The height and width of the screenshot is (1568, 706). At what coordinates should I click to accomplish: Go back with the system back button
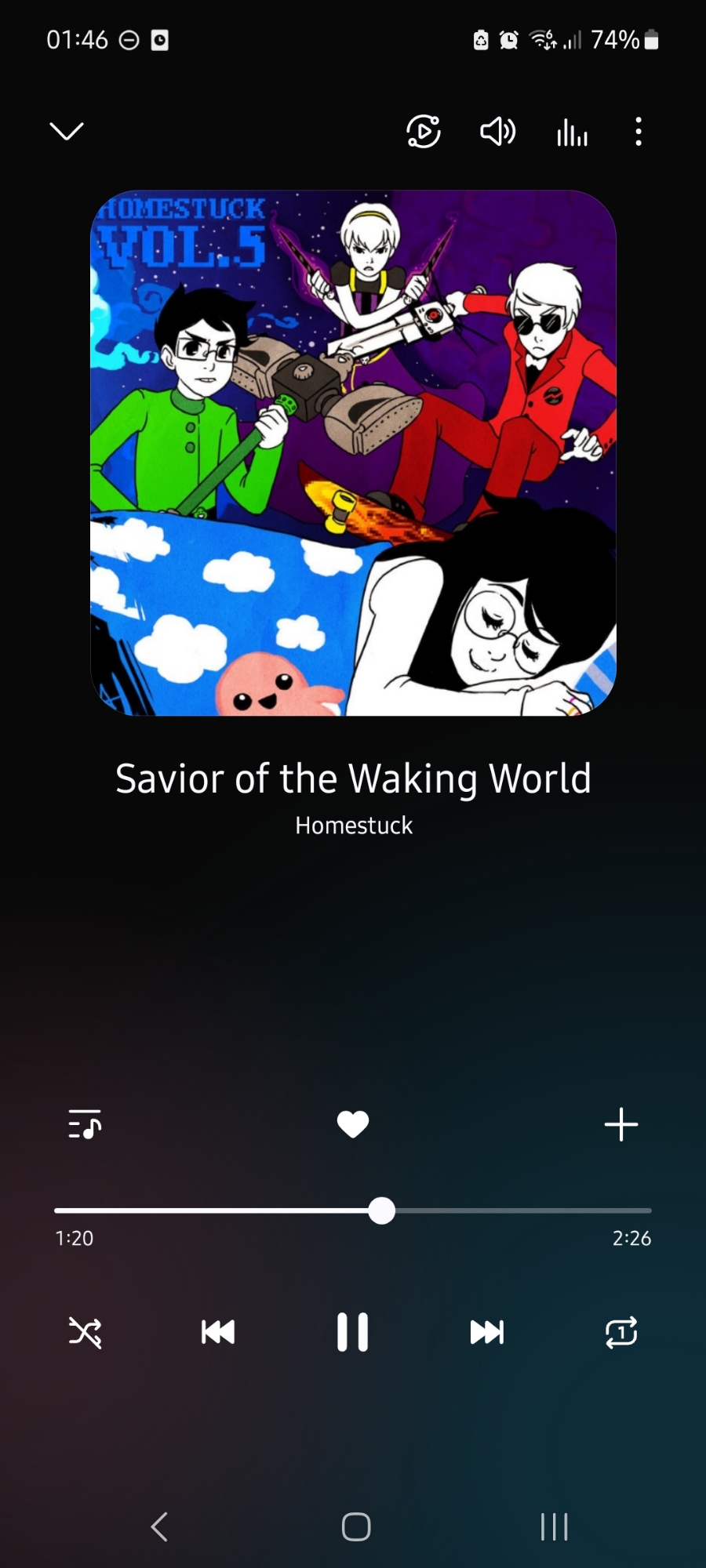[159, 1526]
